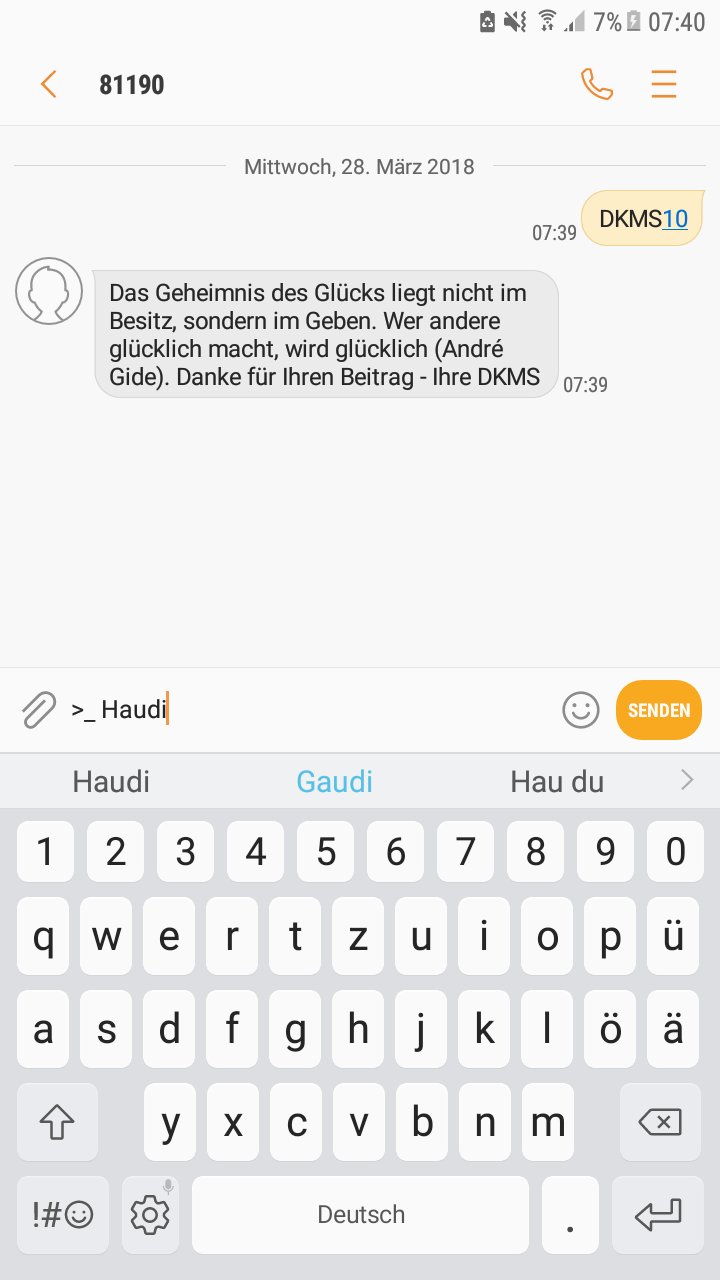Open the sender's contact avatar
Screen dimensions: 720x1280
point(49,291)
